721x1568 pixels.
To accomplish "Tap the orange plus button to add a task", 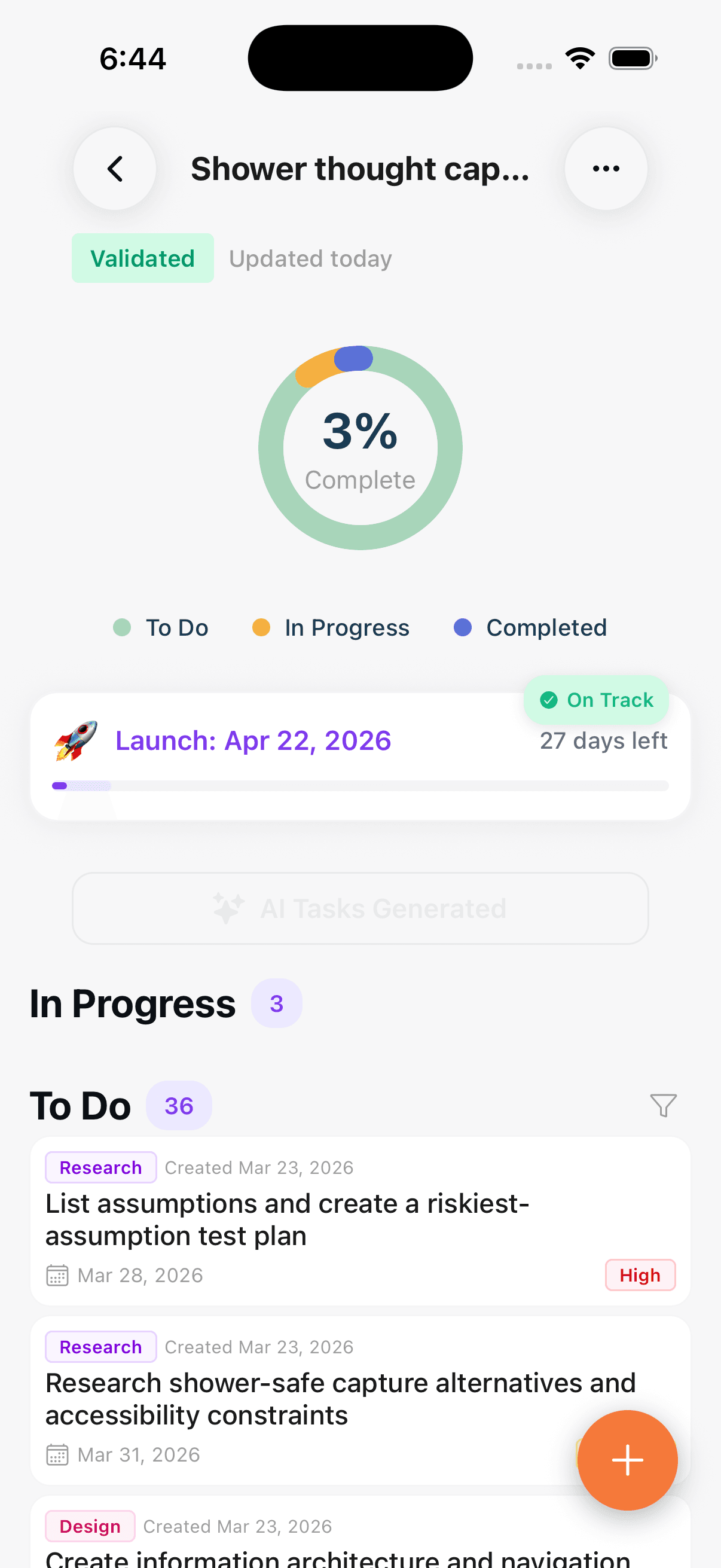I will pos(627,1460).
